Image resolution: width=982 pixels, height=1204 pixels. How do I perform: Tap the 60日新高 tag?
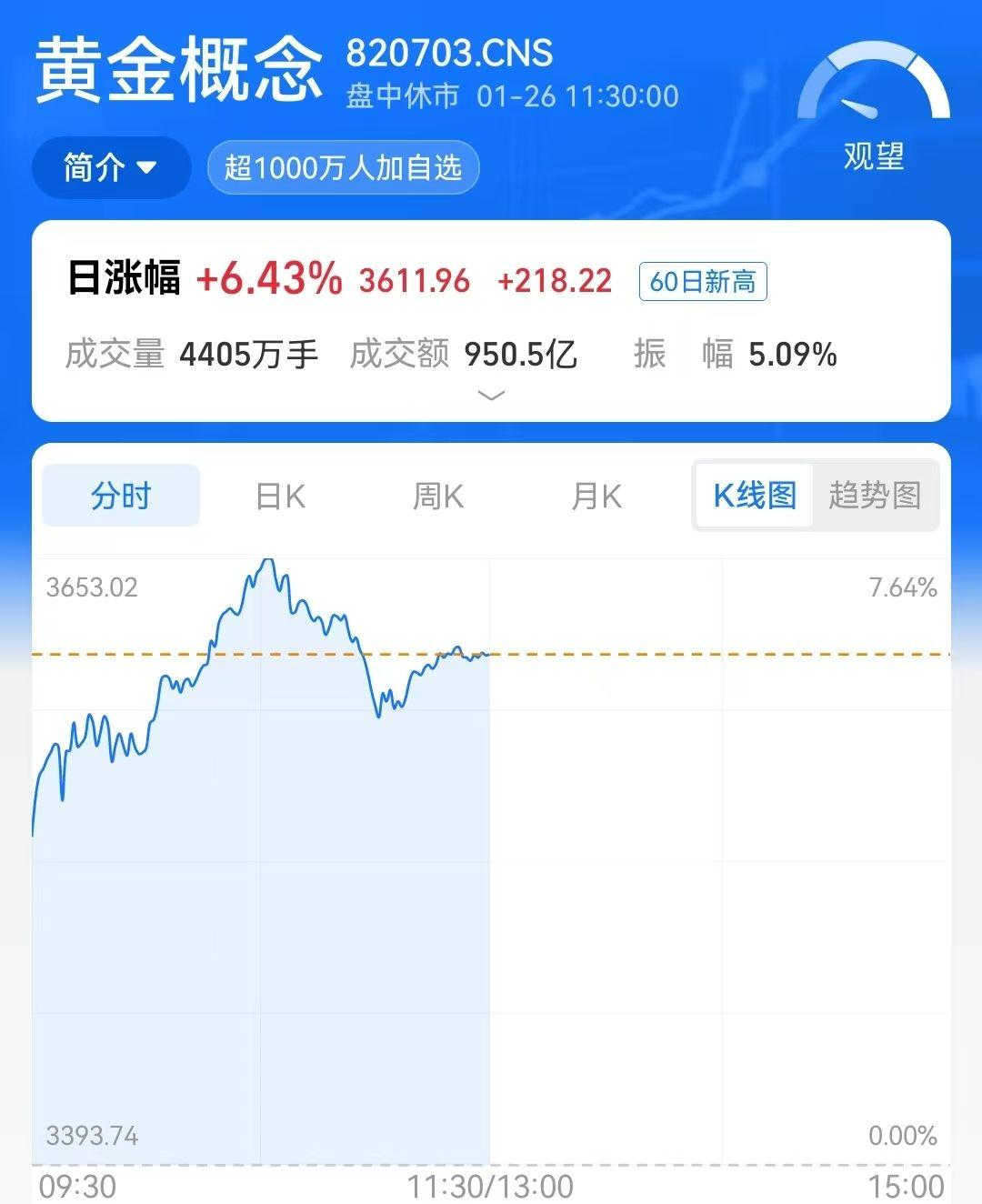coord(703,282)
